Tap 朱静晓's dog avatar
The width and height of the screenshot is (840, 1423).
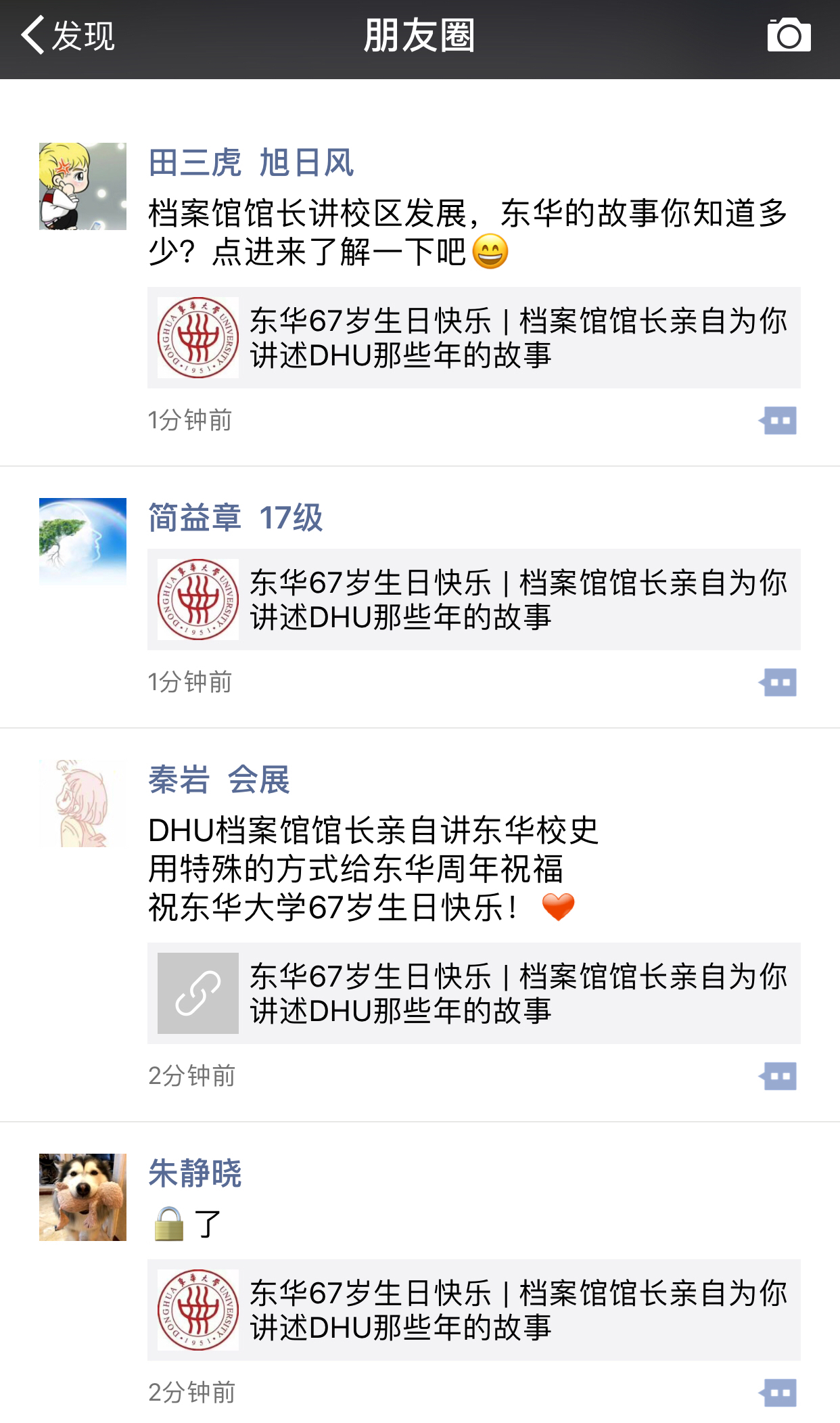coord(83,1197)
